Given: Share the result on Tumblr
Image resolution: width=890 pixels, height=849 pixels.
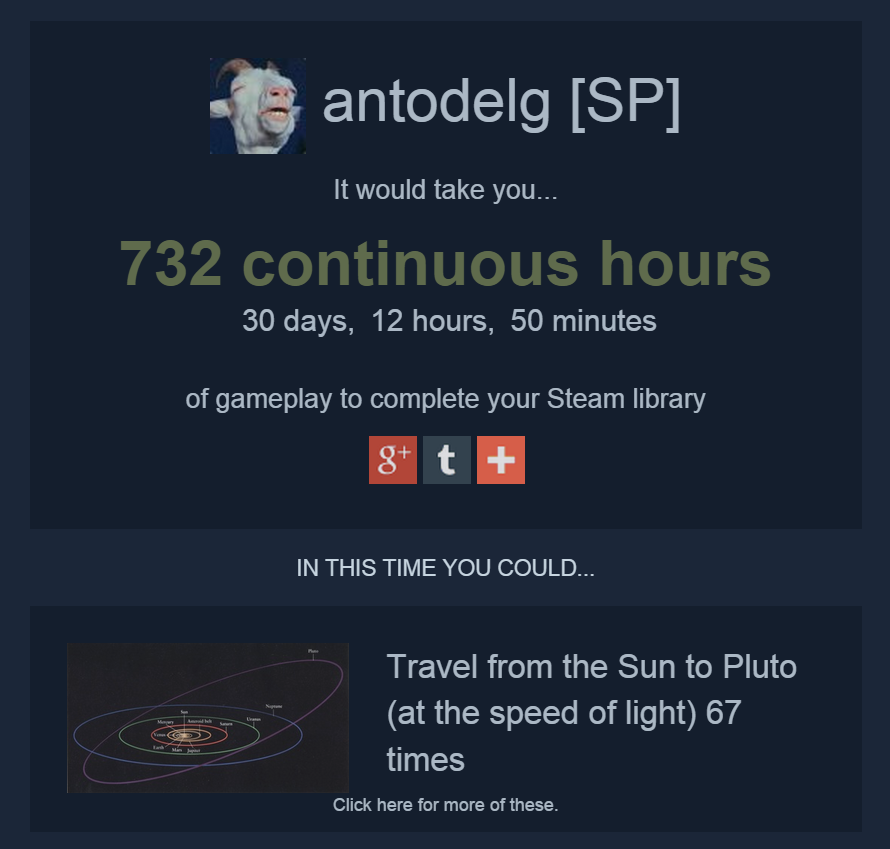Looking at the screenshot, I should pyautogui.click(x=447, y=460).
